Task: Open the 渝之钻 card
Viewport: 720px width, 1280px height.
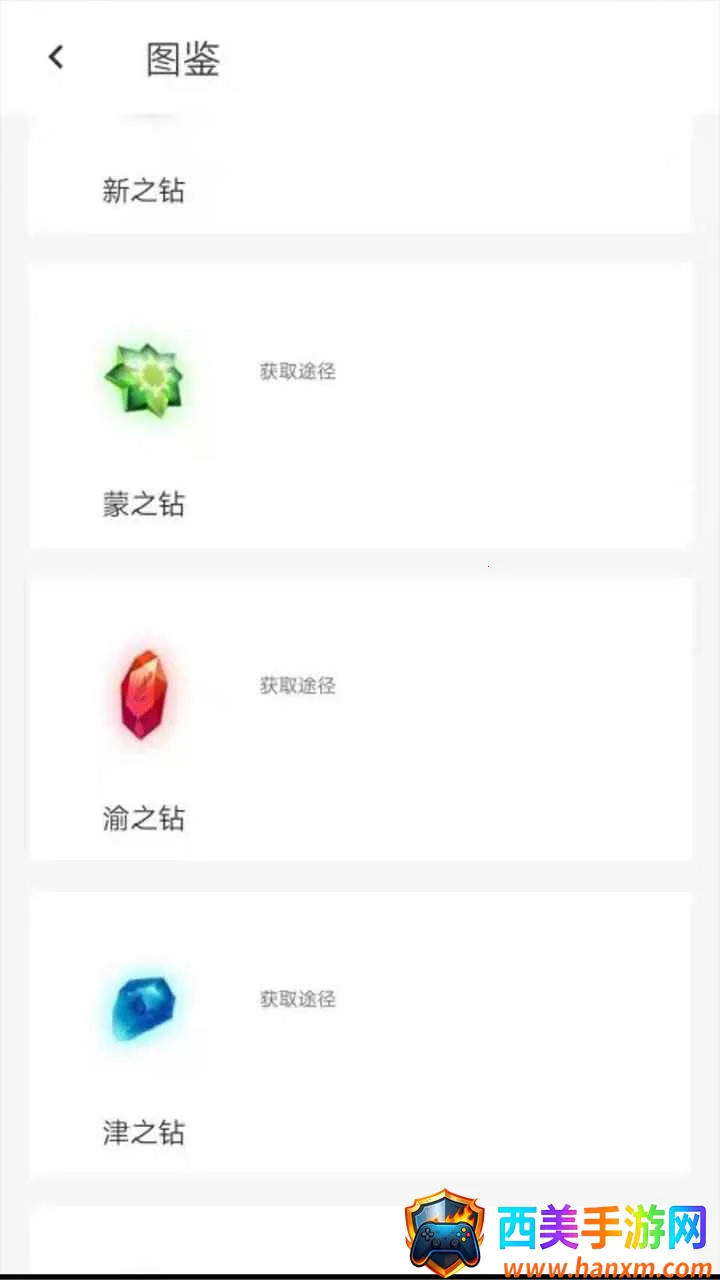Action: [x=360, y=718]
